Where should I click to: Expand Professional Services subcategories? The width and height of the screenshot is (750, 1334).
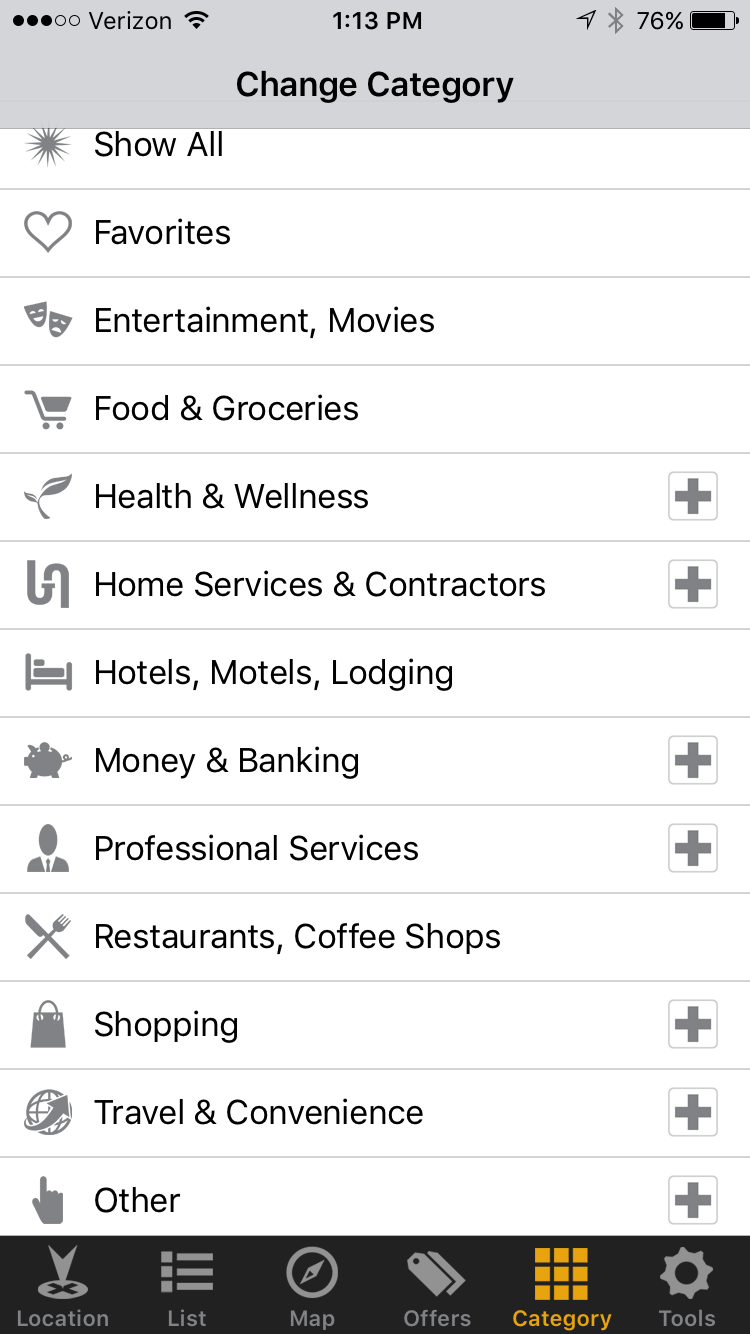[x=692, y=849]
